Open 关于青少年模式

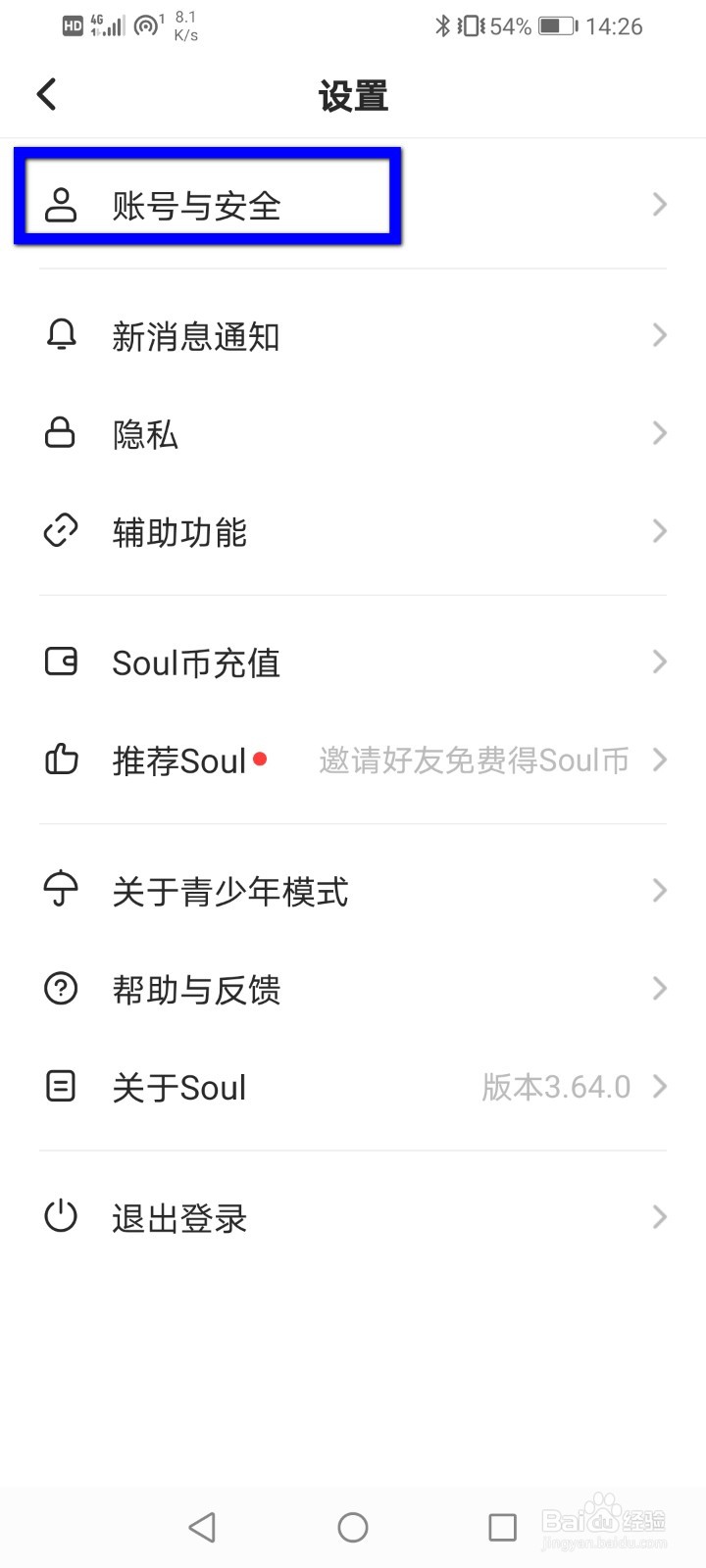(353, 891)
